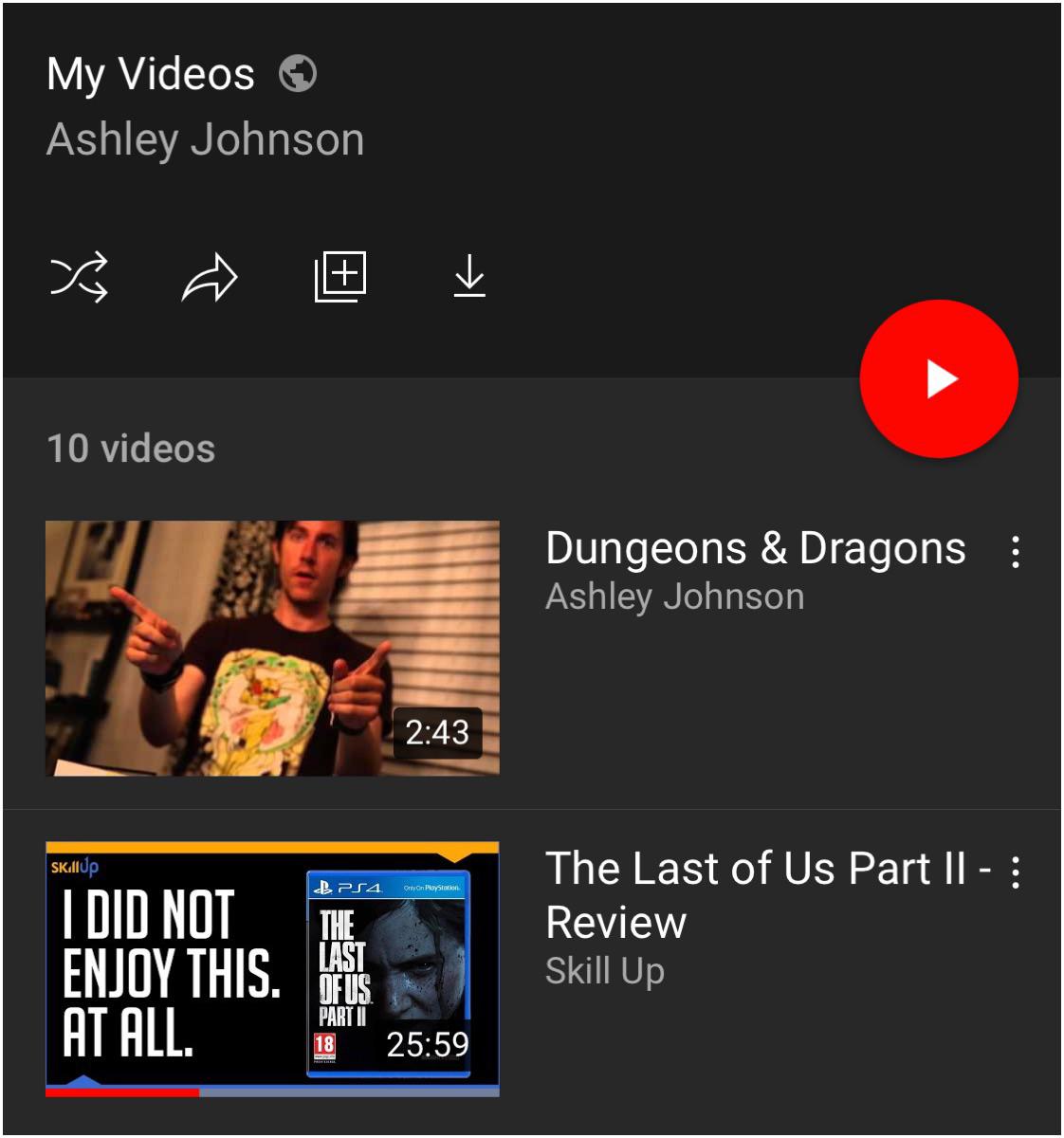Image resolution: width=1064 pixels, height=1138 pixels.
Task: Share this playlist
Action: [209, 278]
